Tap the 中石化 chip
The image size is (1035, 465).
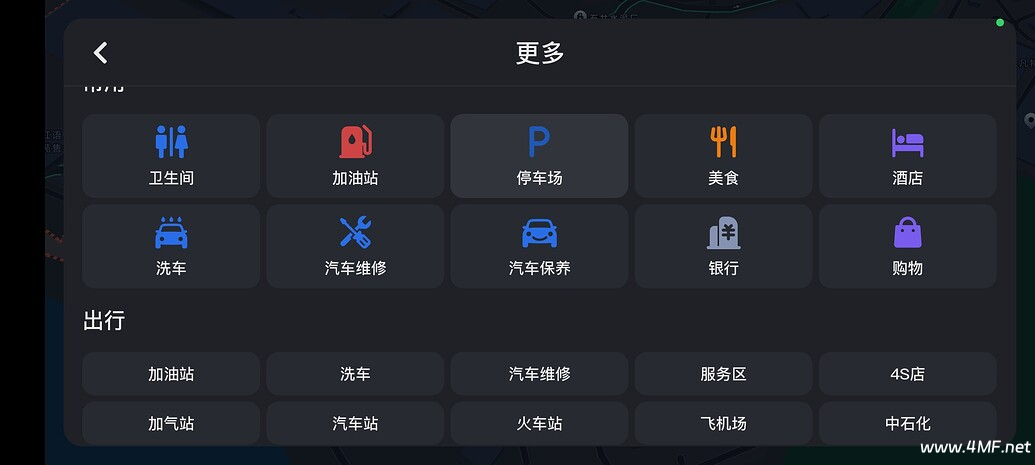tap(907, 423)
